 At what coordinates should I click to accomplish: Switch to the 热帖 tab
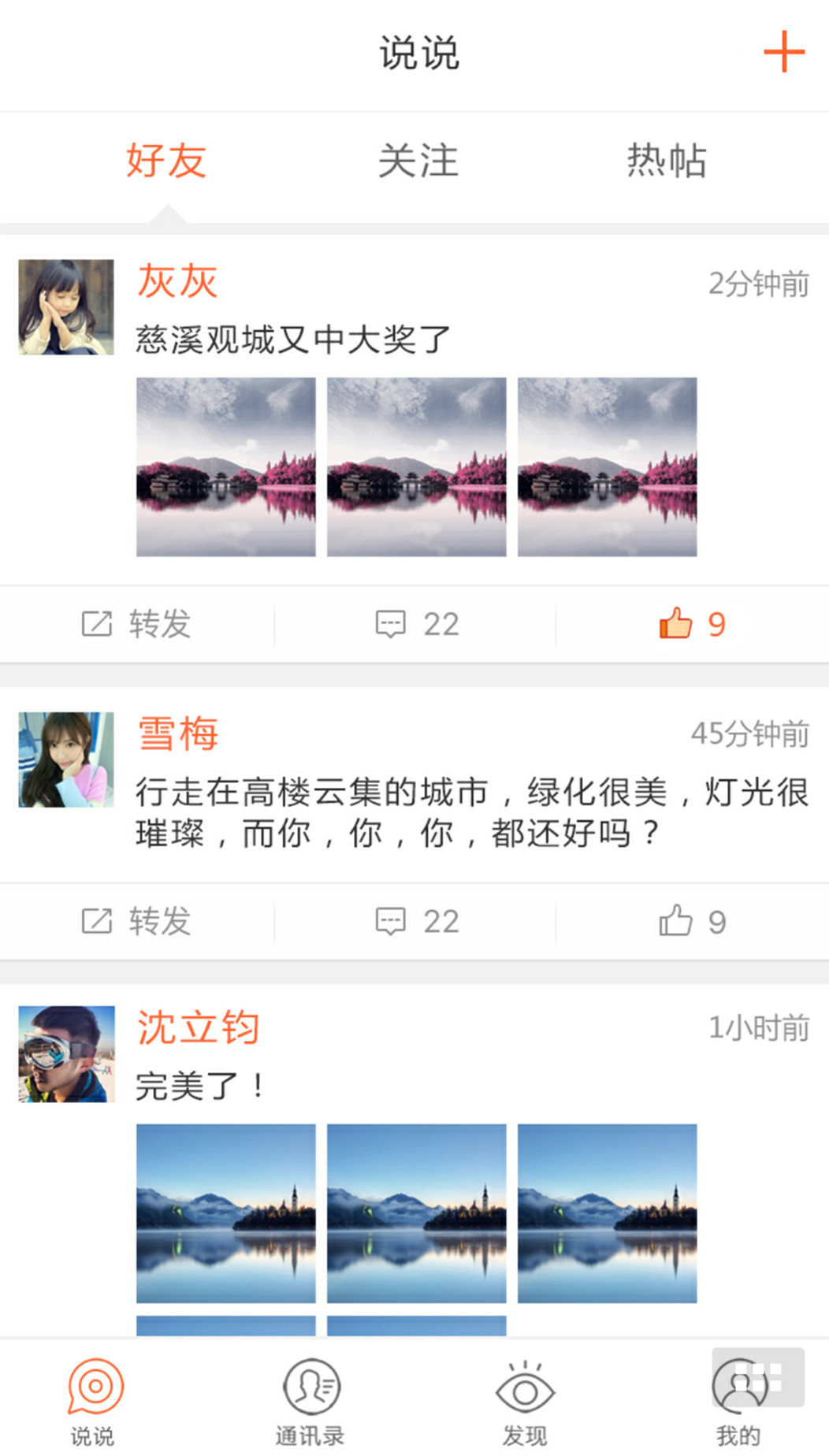[667, 161]
